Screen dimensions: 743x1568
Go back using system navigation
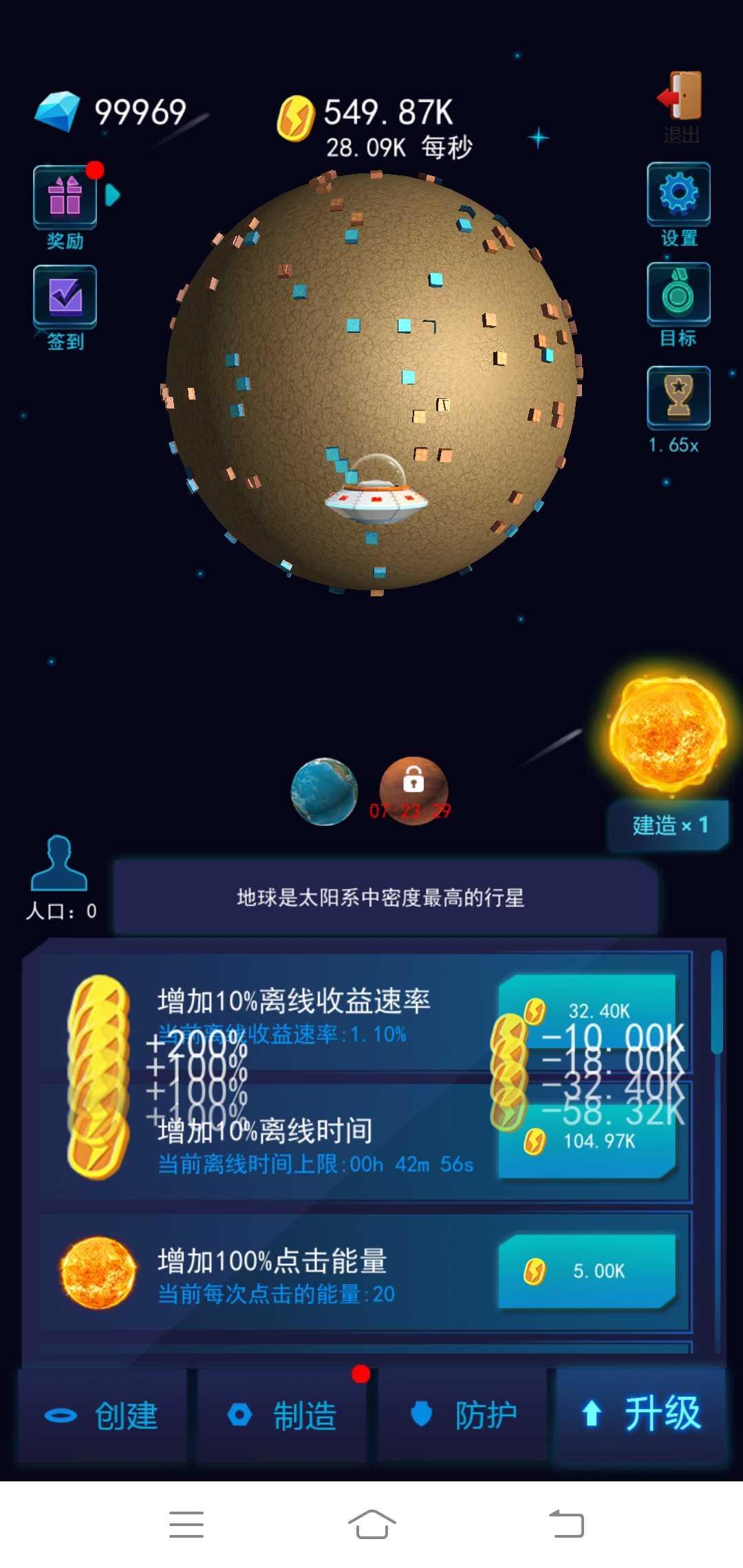tap(566, 1524)
